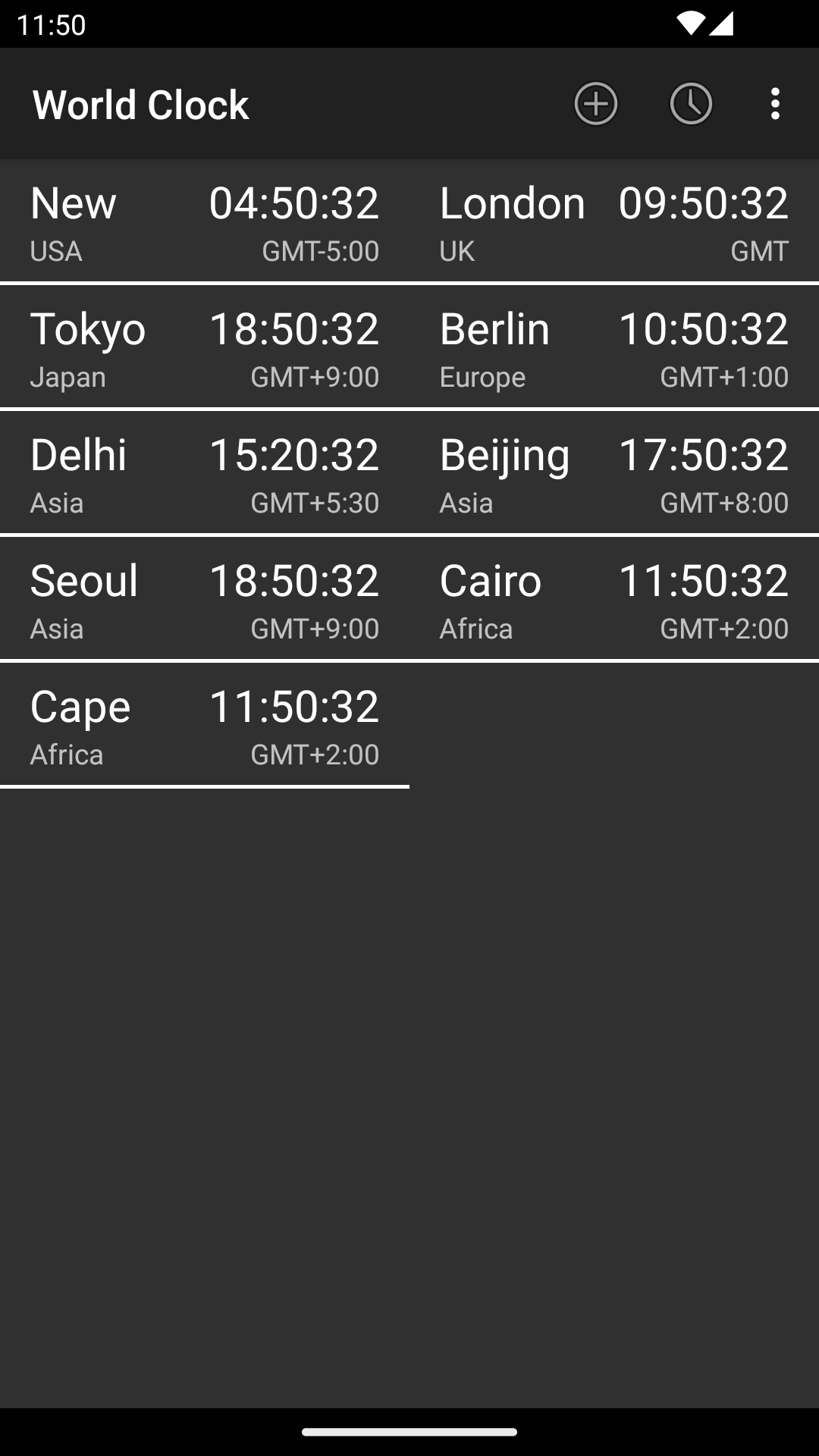Select the Berlin clock entry

click(x=614, y=347)
